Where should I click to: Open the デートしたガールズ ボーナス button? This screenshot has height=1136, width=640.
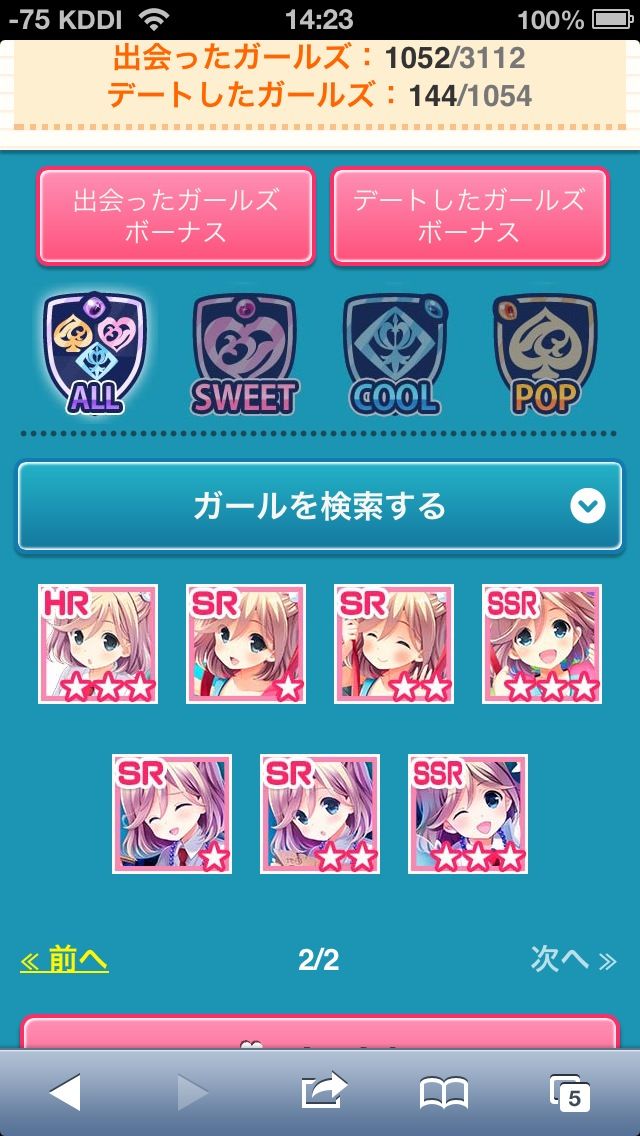pos(469,216)
